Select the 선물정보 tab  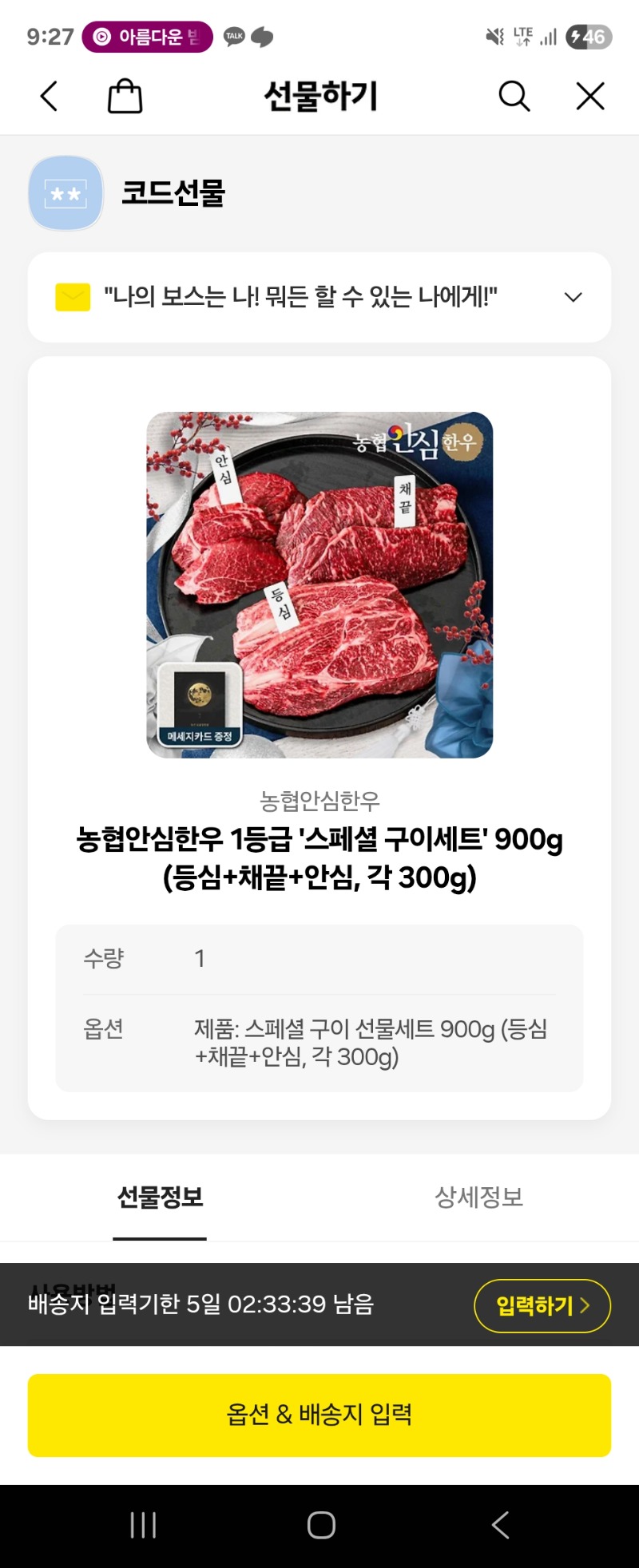tap(160, 1198)
